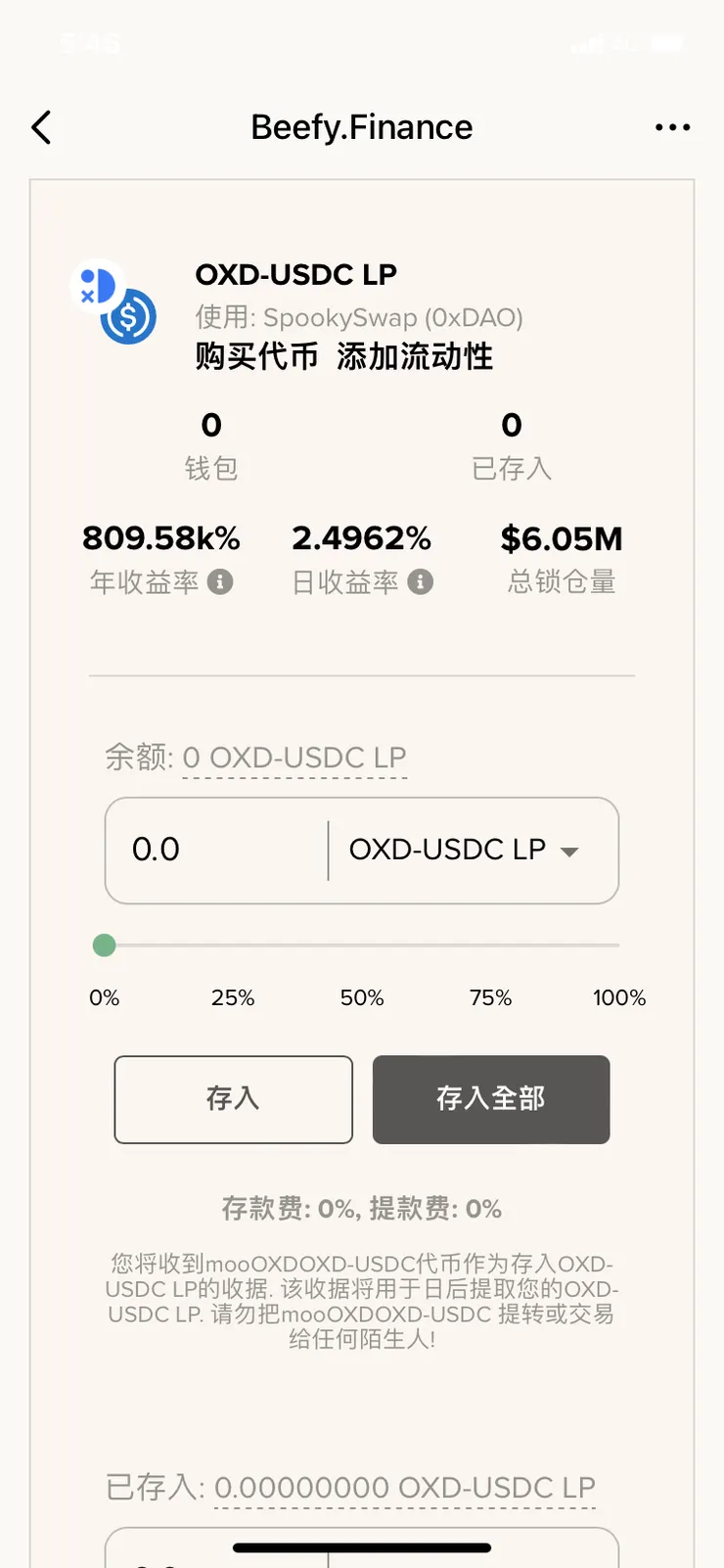Viewport: 724px width, 1568px height.
Task: Tap the deposit percentage slider handle
Action: 104,945
